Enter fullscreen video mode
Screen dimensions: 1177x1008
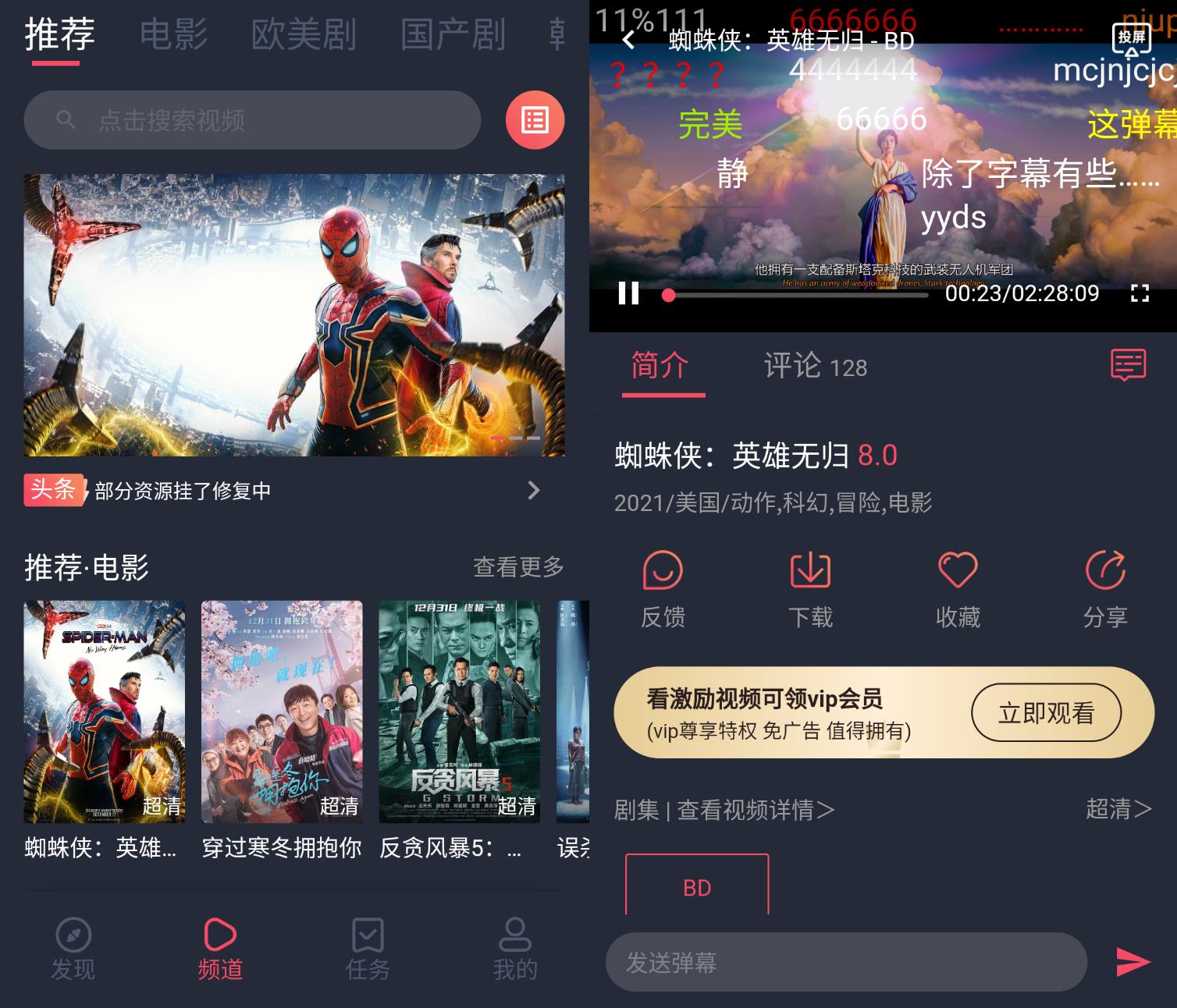click(x=1140, y=293)
